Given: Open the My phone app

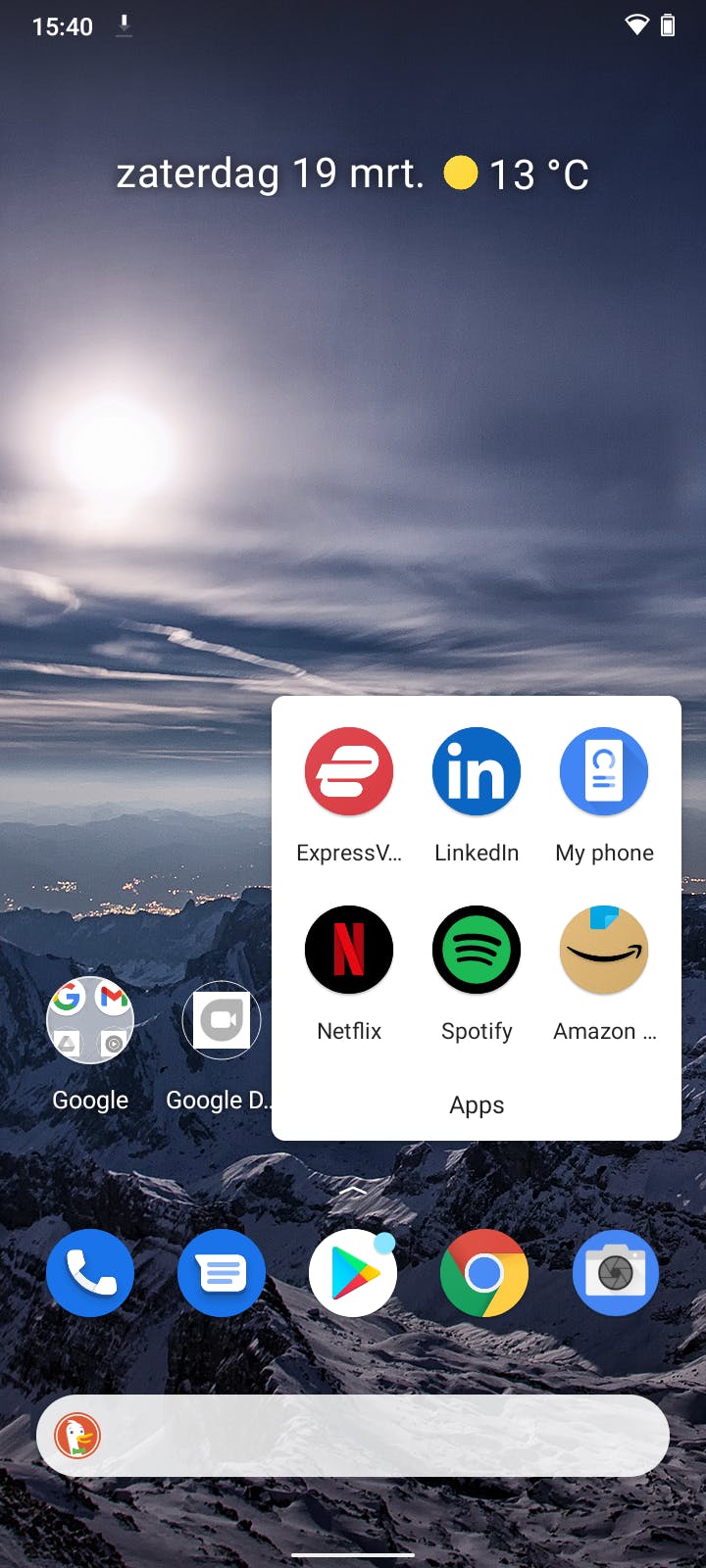Looking at the screenshot, I should [x=604, y=772].
